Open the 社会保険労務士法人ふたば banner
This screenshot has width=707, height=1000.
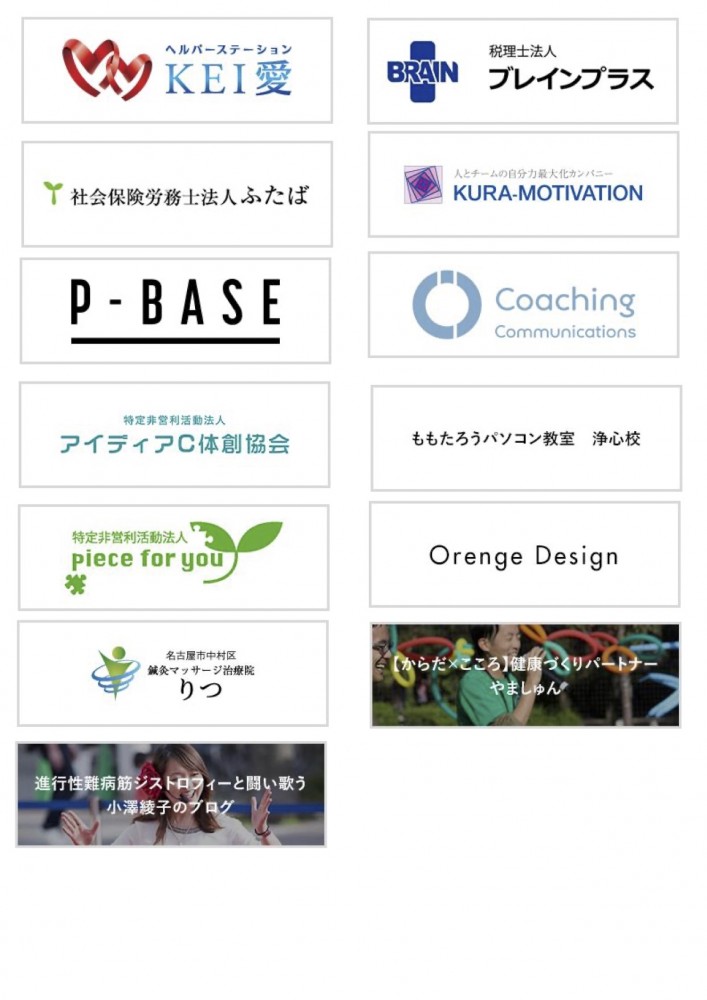[x=177, y=194]
